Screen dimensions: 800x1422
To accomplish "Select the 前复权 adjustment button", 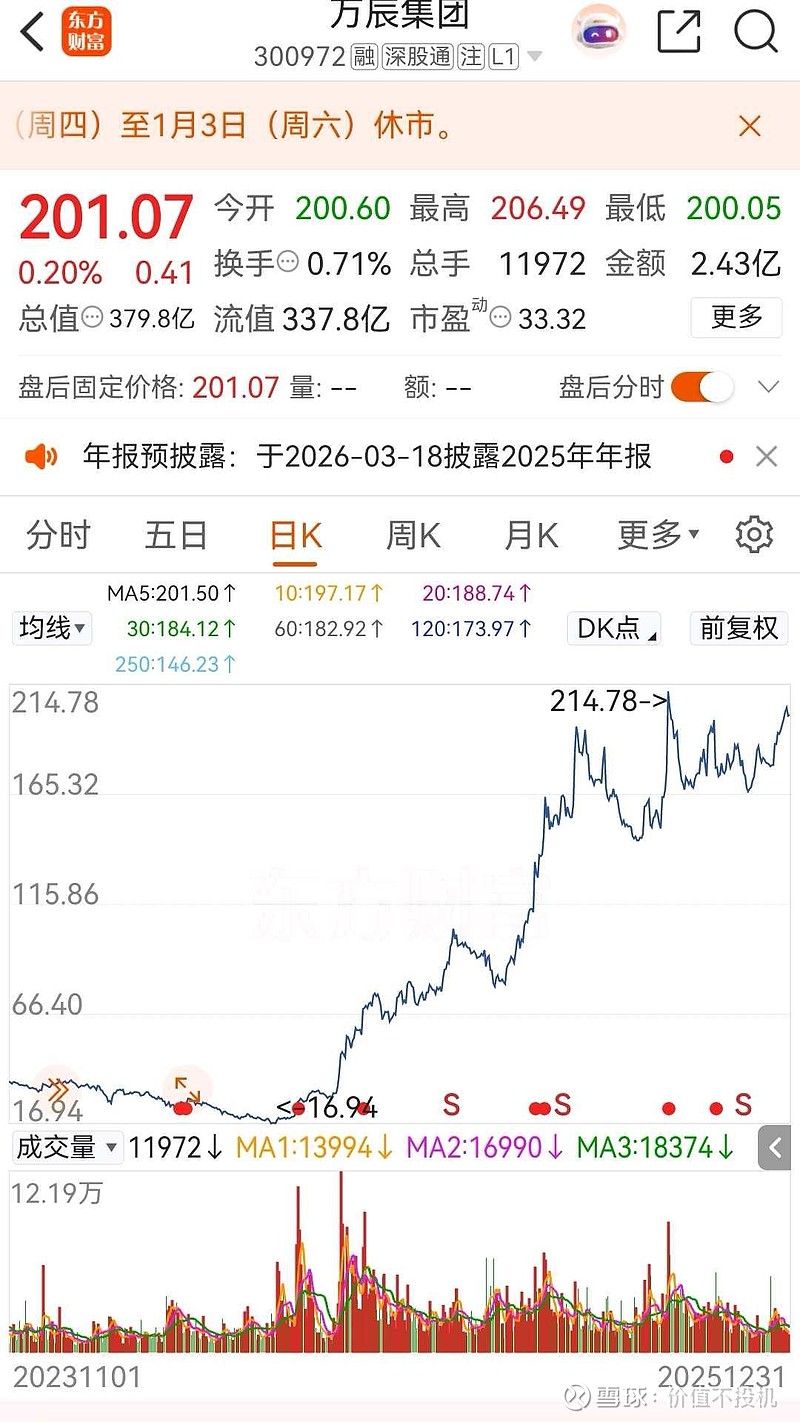I will [738, 628].
